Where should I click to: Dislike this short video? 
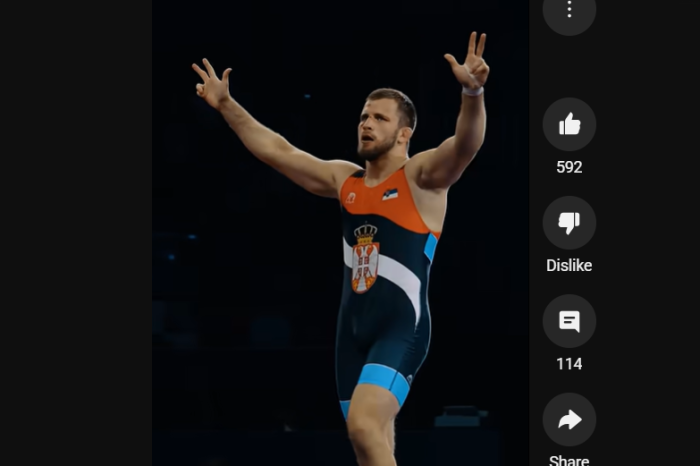(x=569, y=222)
